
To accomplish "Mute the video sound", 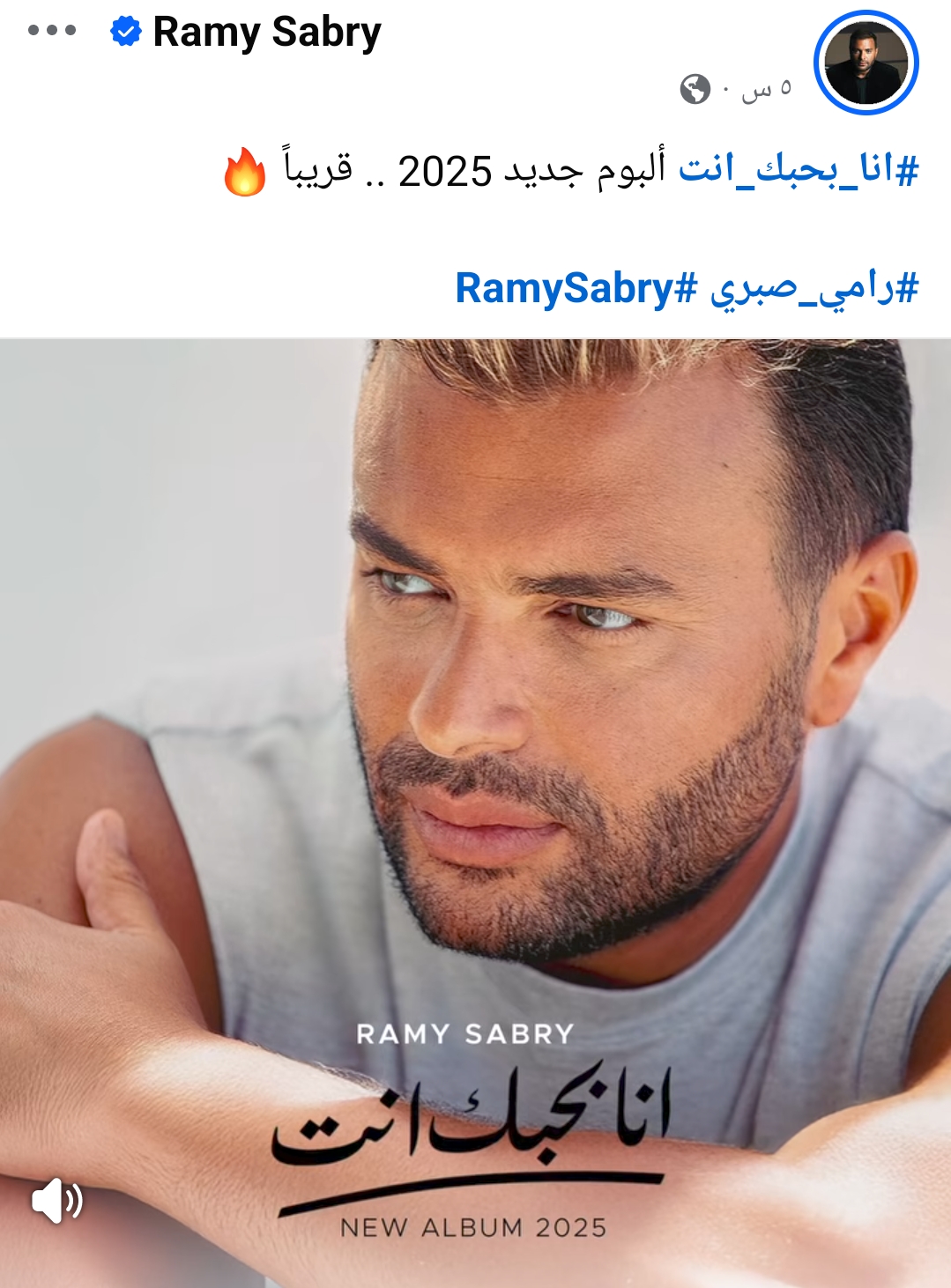I will (x=56, y=1200).
